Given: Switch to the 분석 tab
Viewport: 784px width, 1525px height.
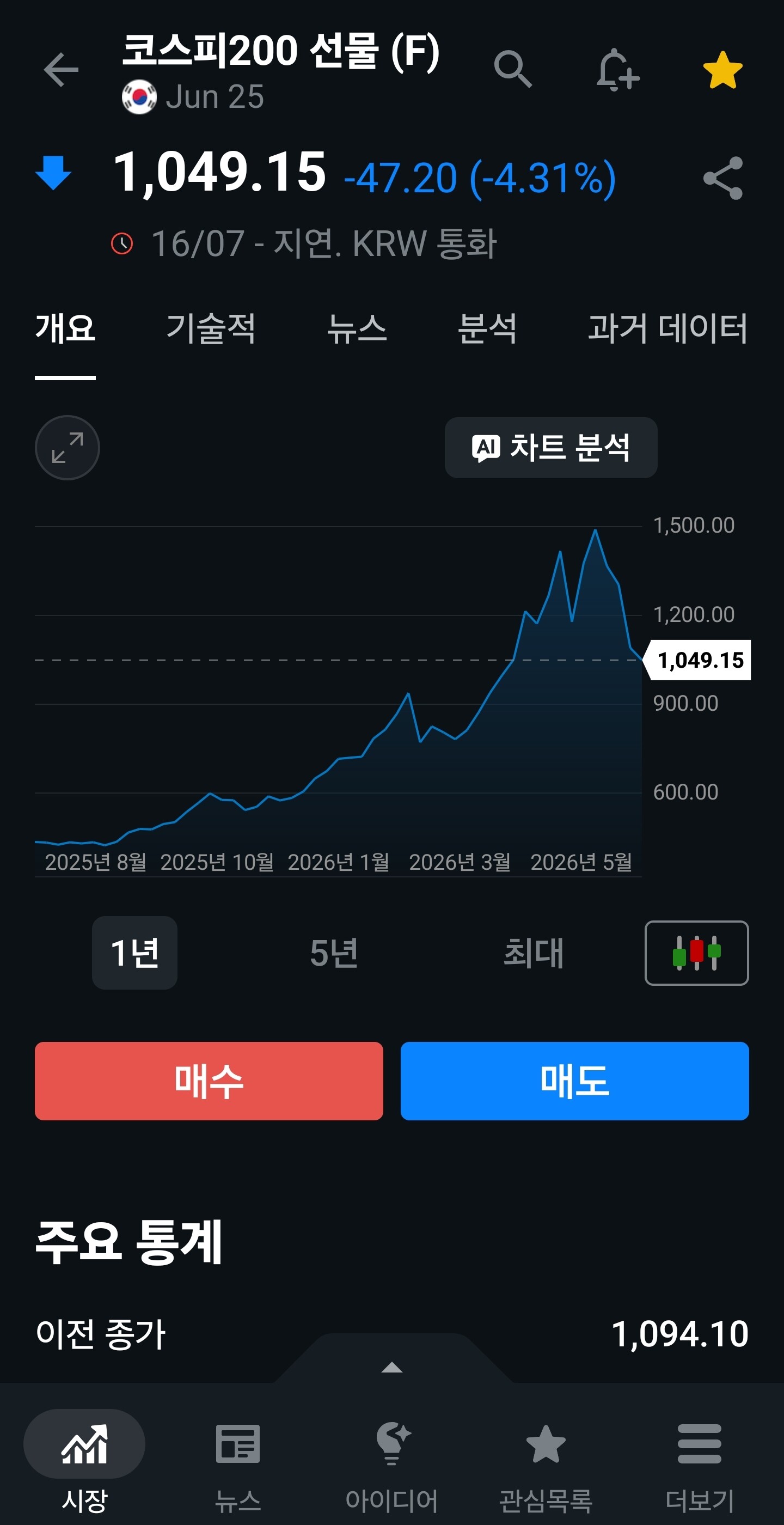Looking at the screenshot, I should point(487,328).
